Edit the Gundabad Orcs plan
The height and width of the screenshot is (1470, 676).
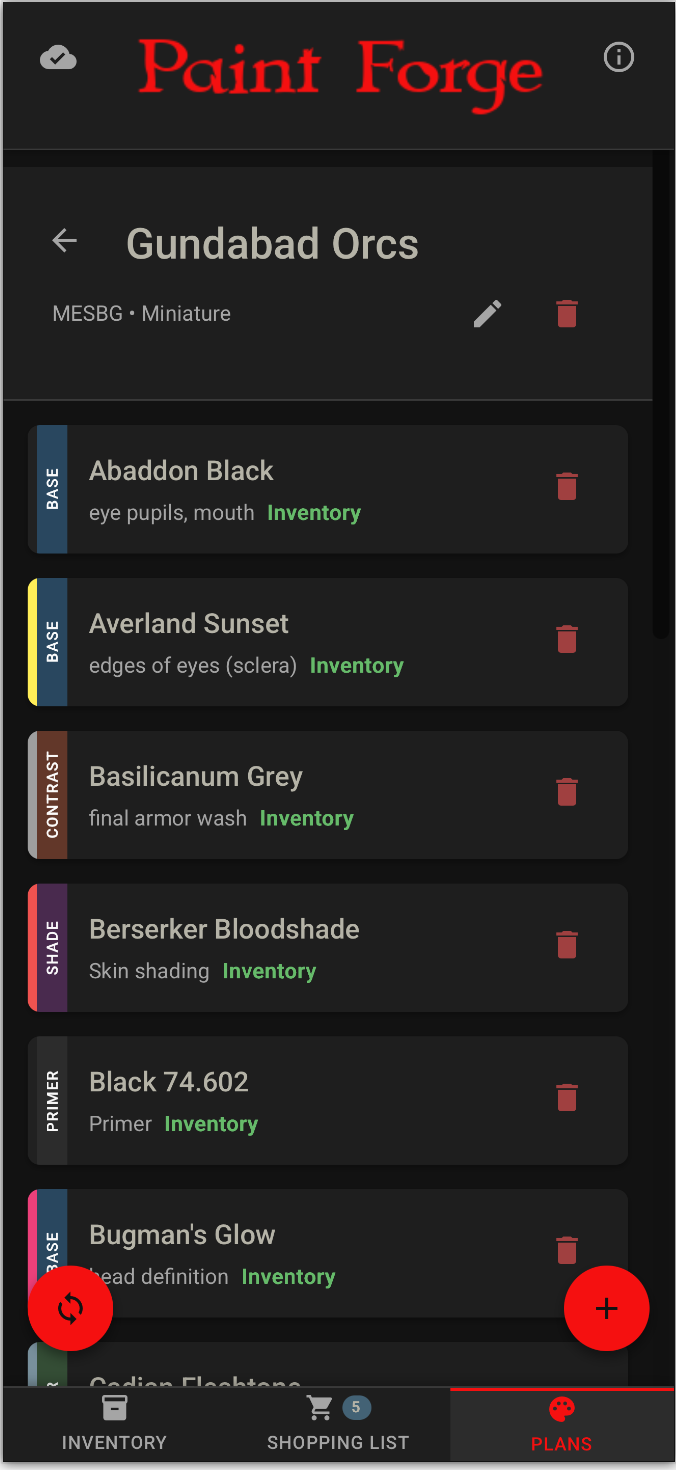pos(487,314)
